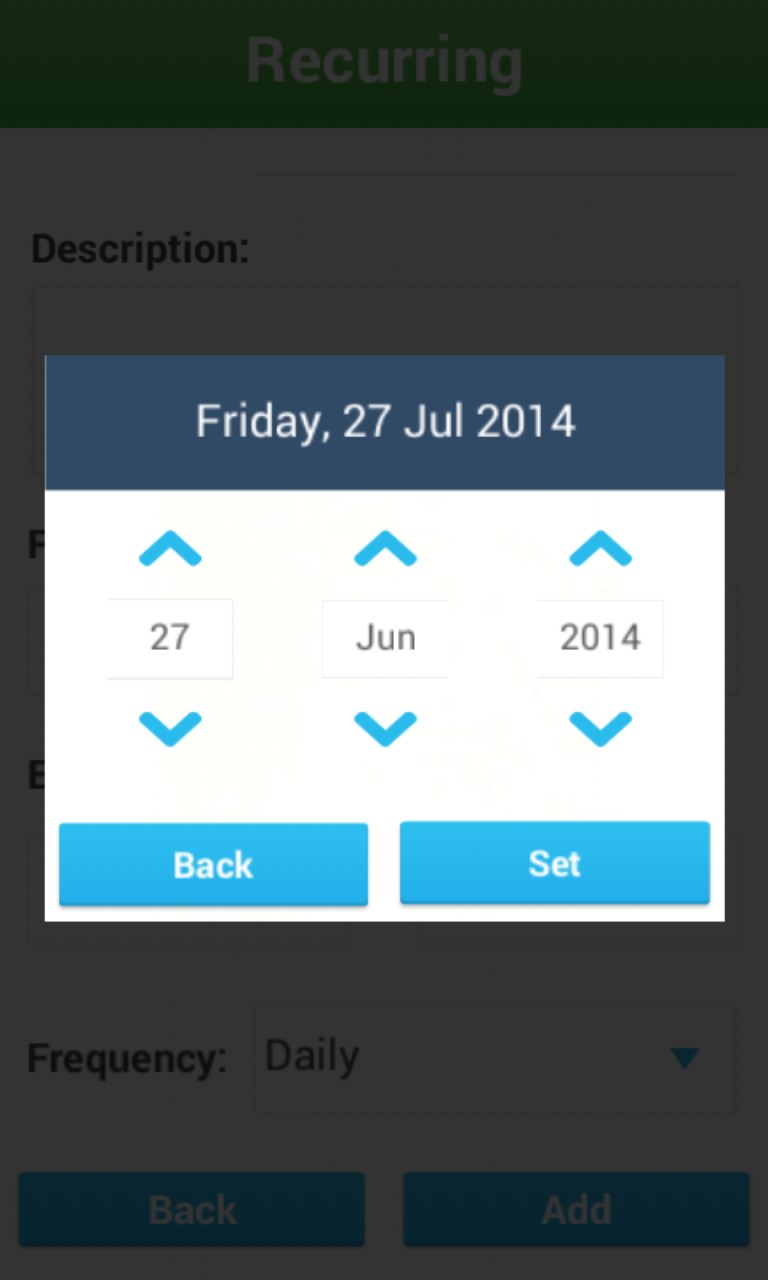Move month forward with up arrow
Viewport: 768px width, 1280px height.
point(385,549)
